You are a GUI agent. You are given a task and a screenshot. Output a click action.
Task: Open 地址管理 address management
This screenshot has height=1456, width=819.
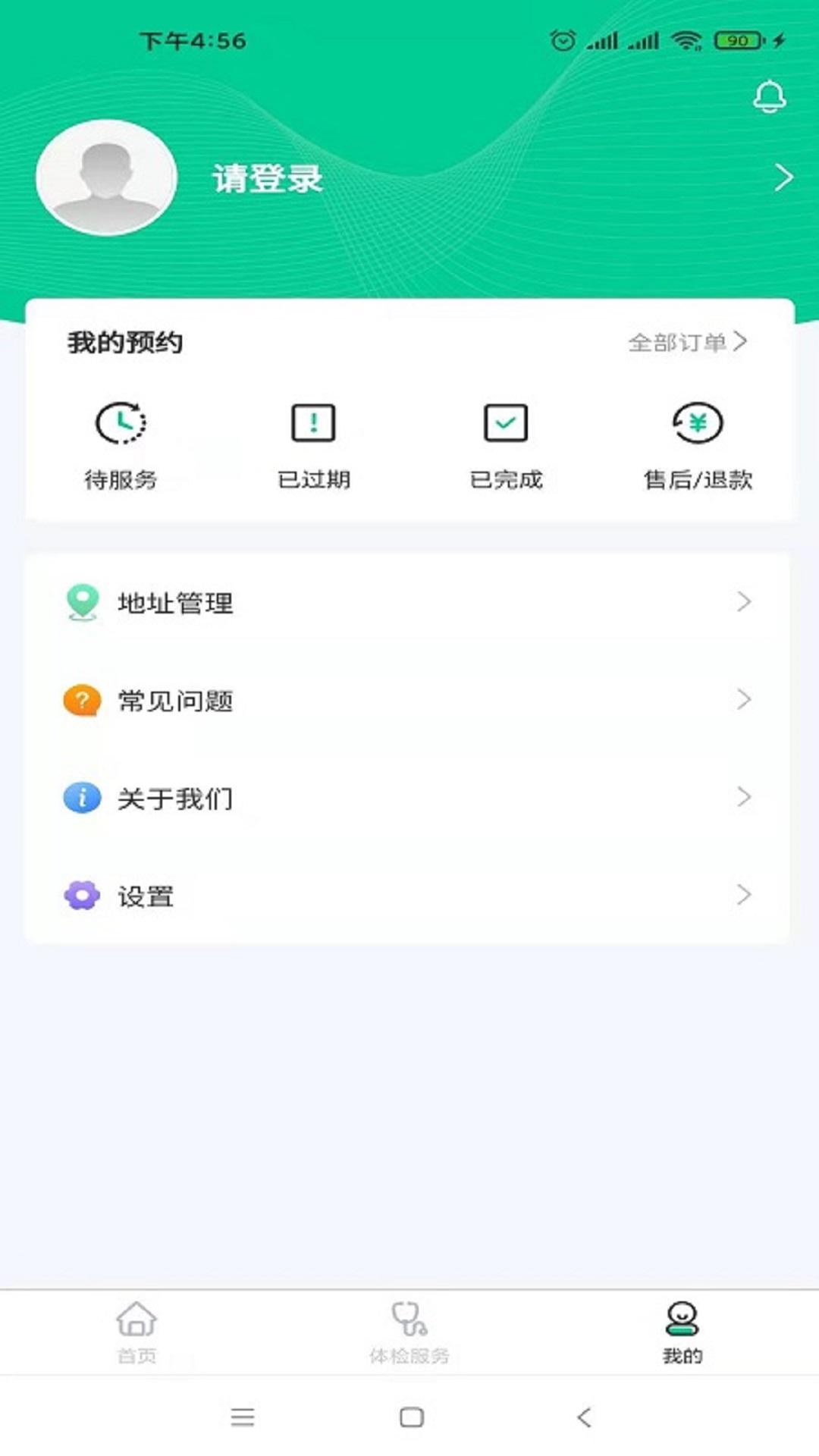(408, 603)
